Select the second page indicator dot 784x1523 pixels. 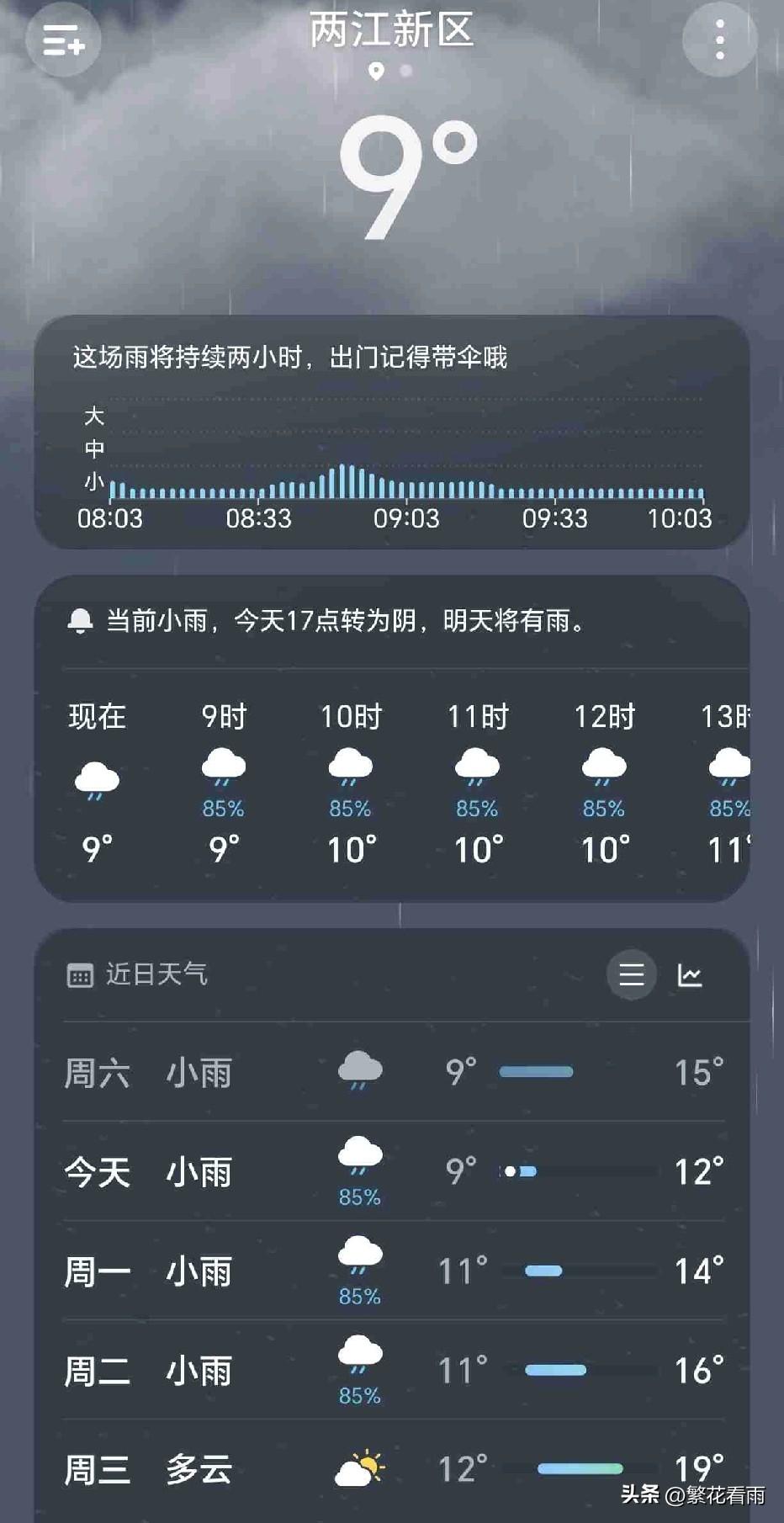pos(407,72)
